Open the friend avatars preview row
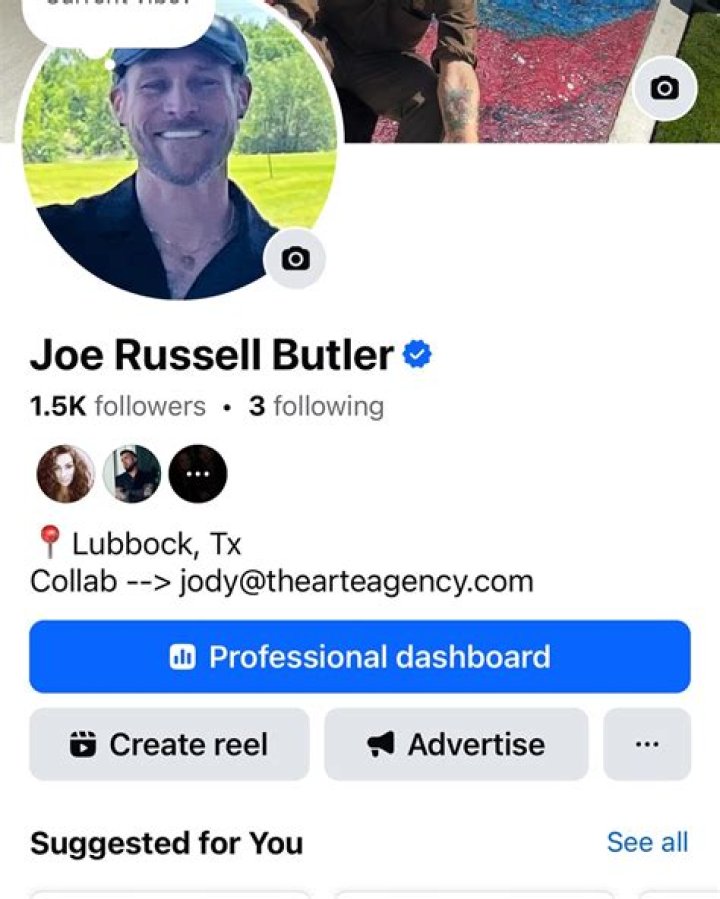Screen dimensions: 720x899 click(x=132, y=474)
